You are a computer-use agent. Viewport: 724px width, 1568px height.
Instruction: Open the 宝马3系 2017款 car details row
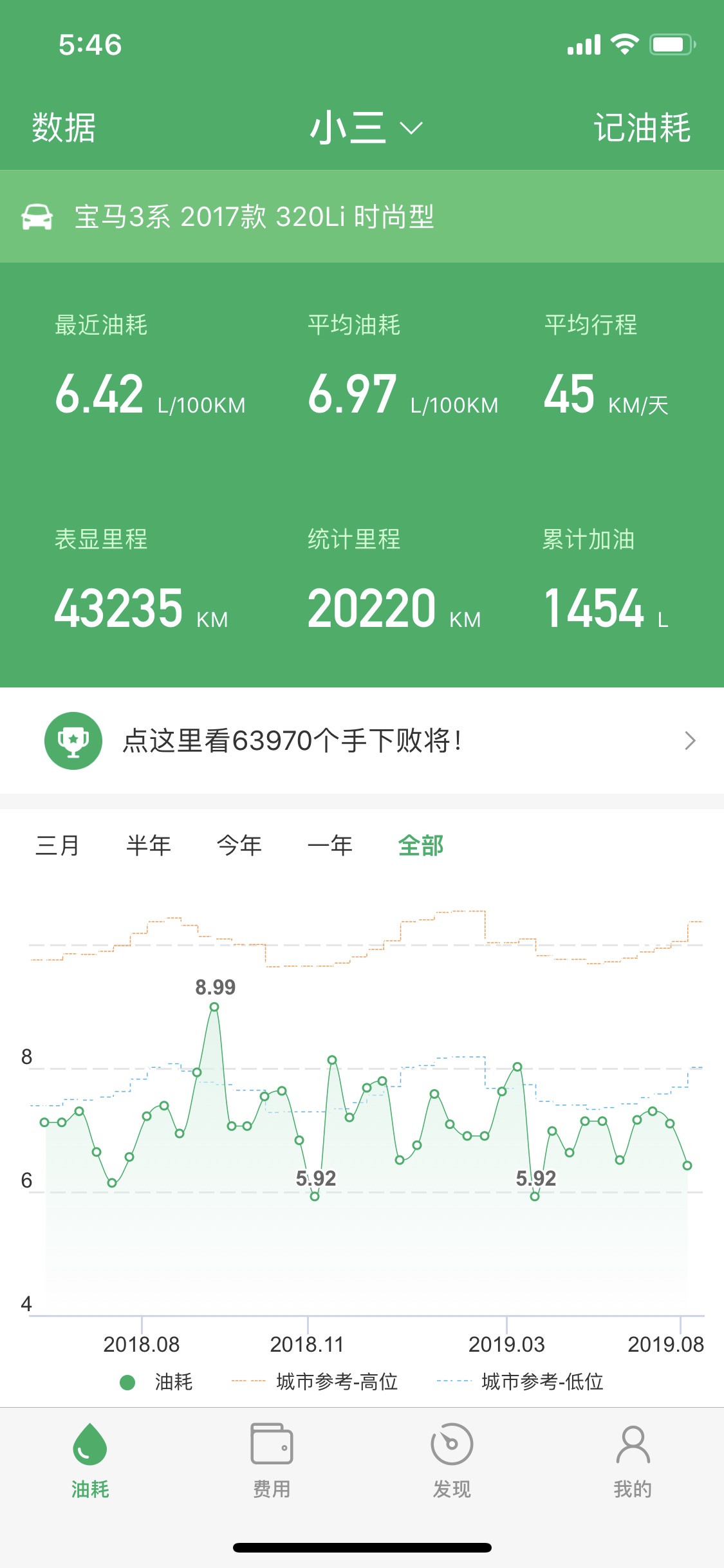pos(362,216)
